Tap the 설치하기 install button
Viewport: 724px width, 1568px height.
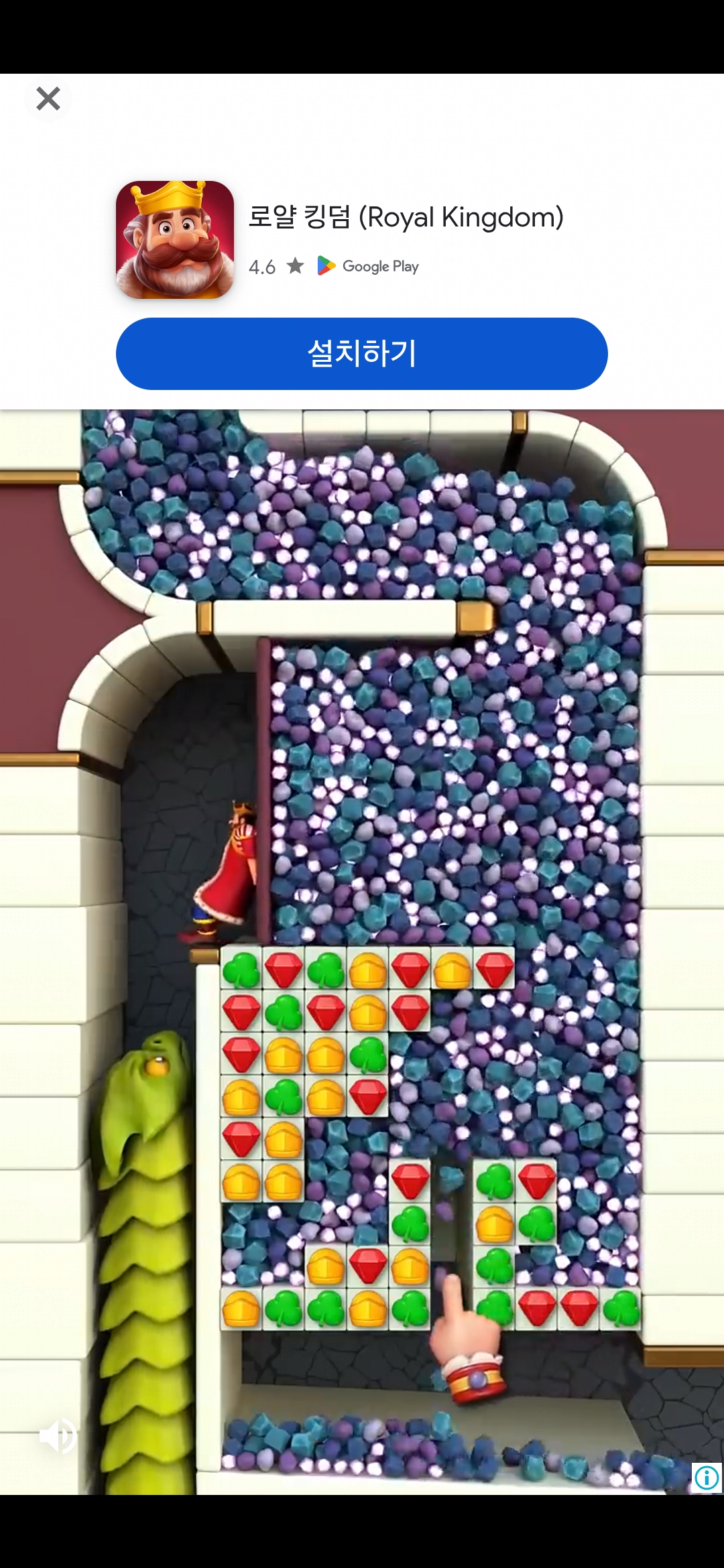pos(361,354)
